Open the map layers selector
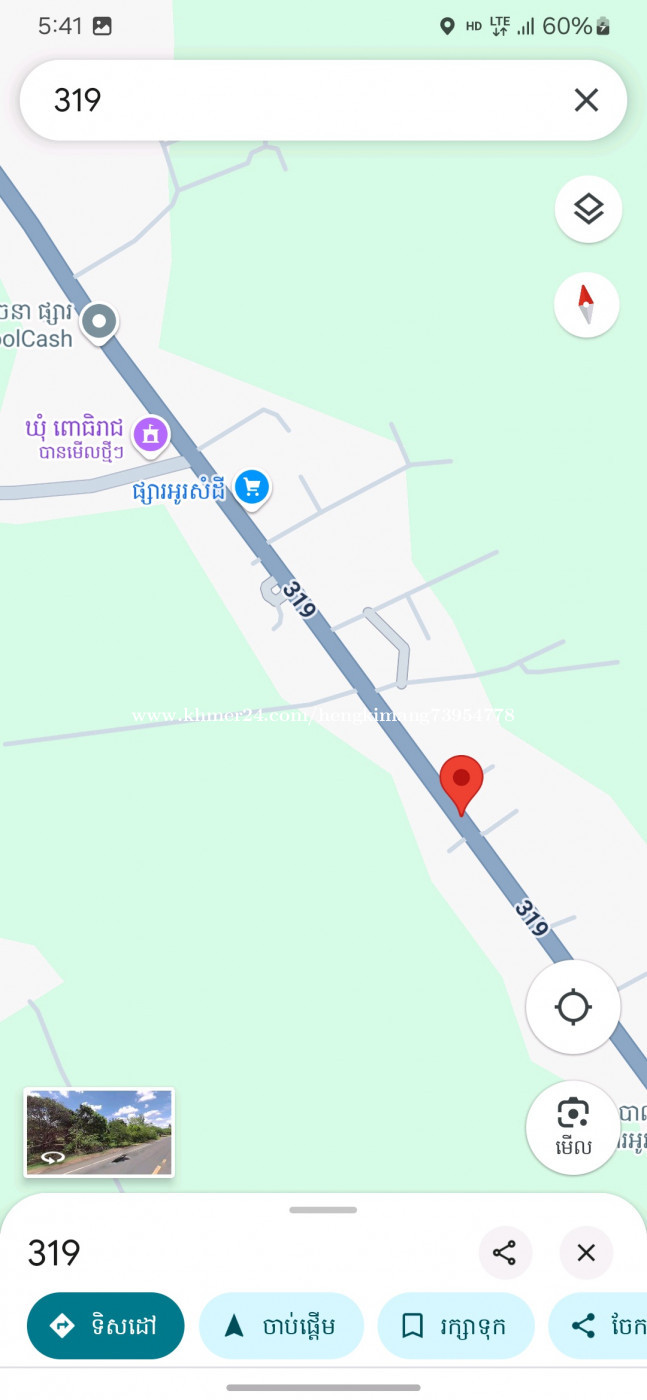Image resolution: width=647 pixels, height=1400 pixels. pyautogui.click(x=588, y=210)
